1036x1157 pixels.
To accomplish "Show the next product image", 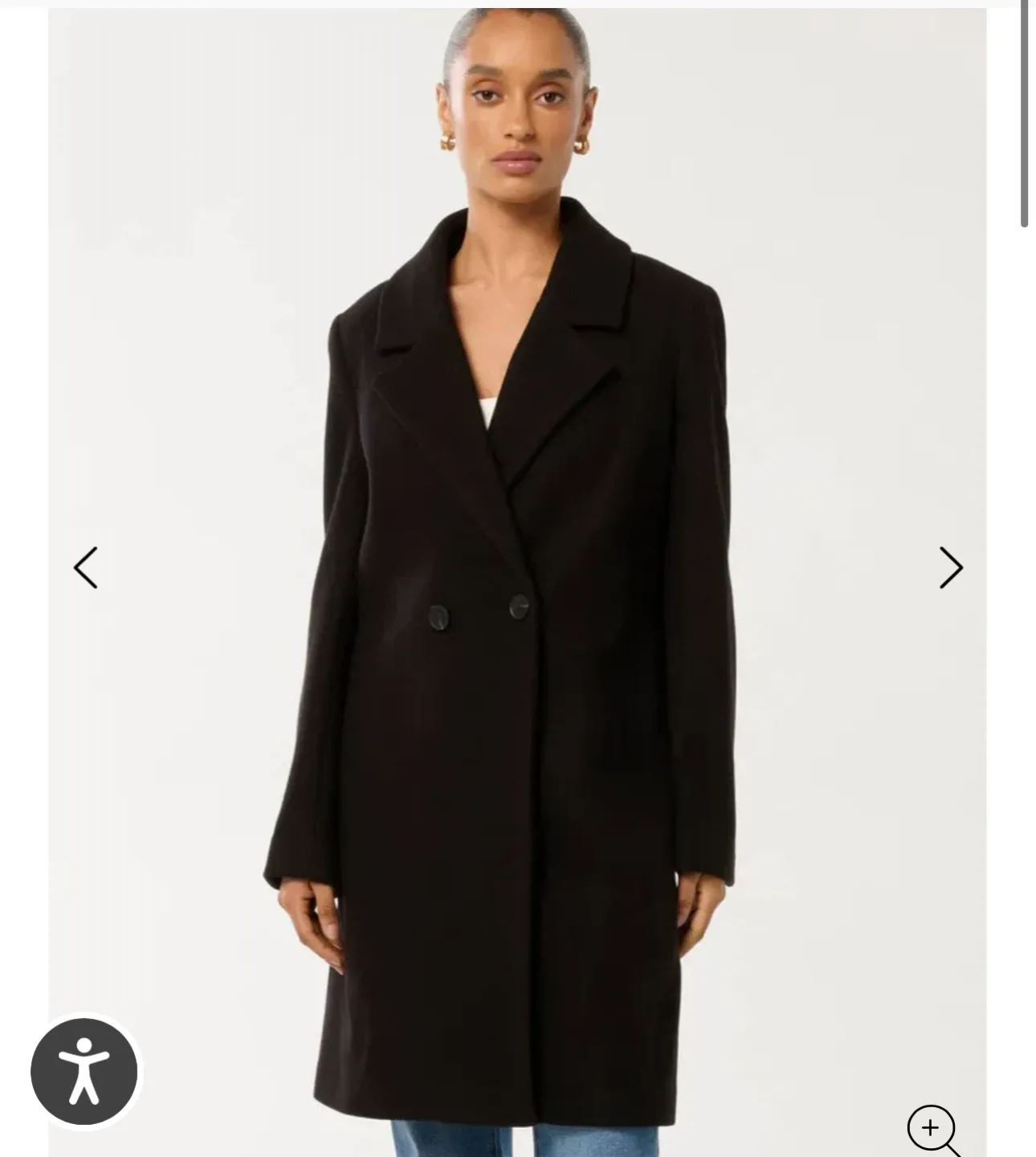I will [x=950, y=568].
